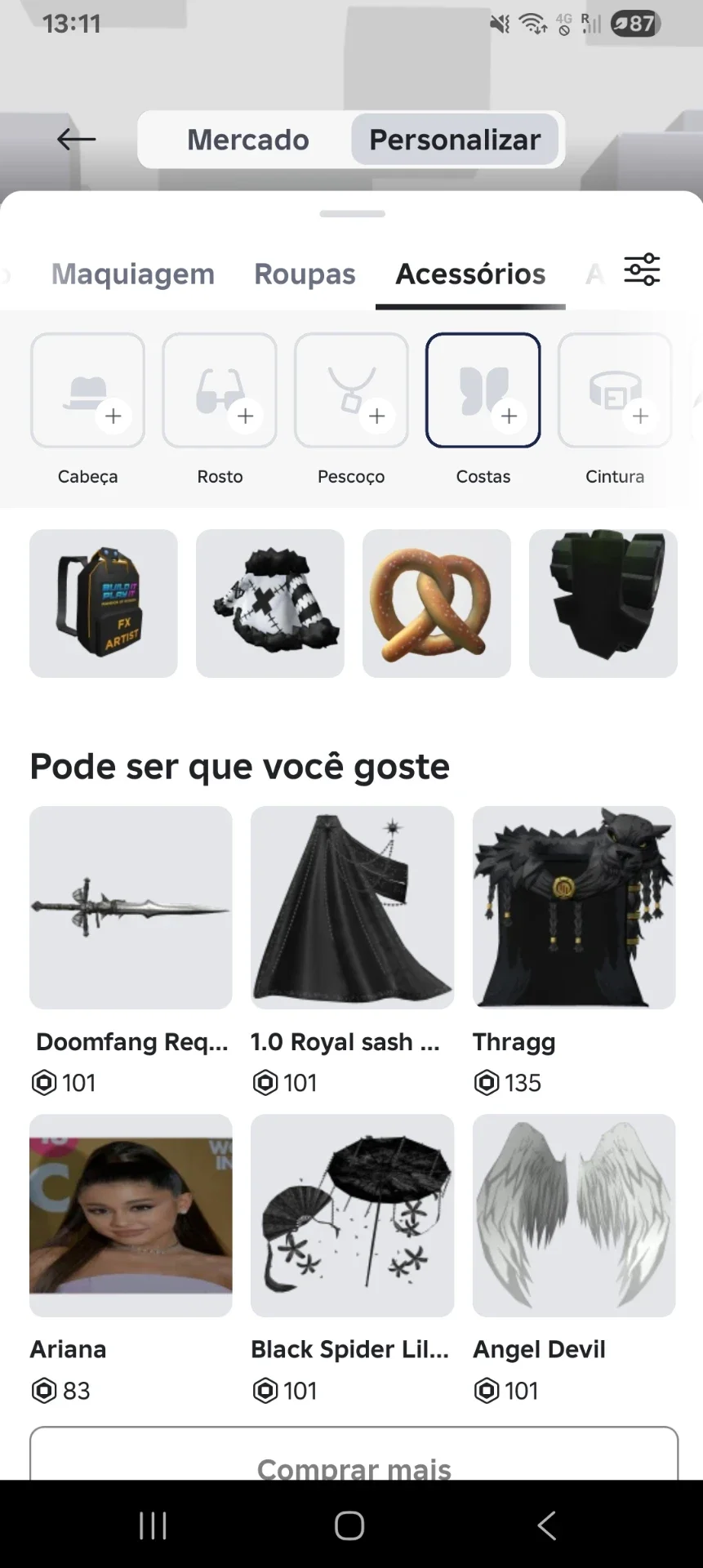This screenshot has height=1568, width=703.
Task: Open the filter settings icon
Action: click(x=642, y=269)
